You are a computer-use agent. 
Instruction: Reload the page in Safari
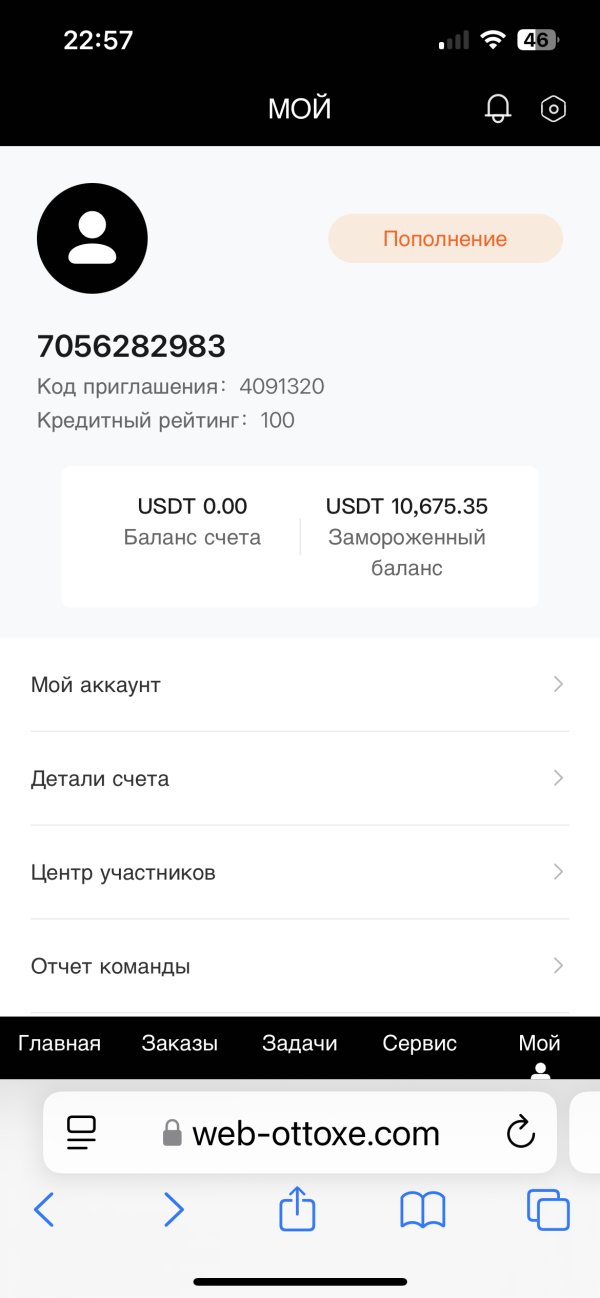(x=521, y=1133)
